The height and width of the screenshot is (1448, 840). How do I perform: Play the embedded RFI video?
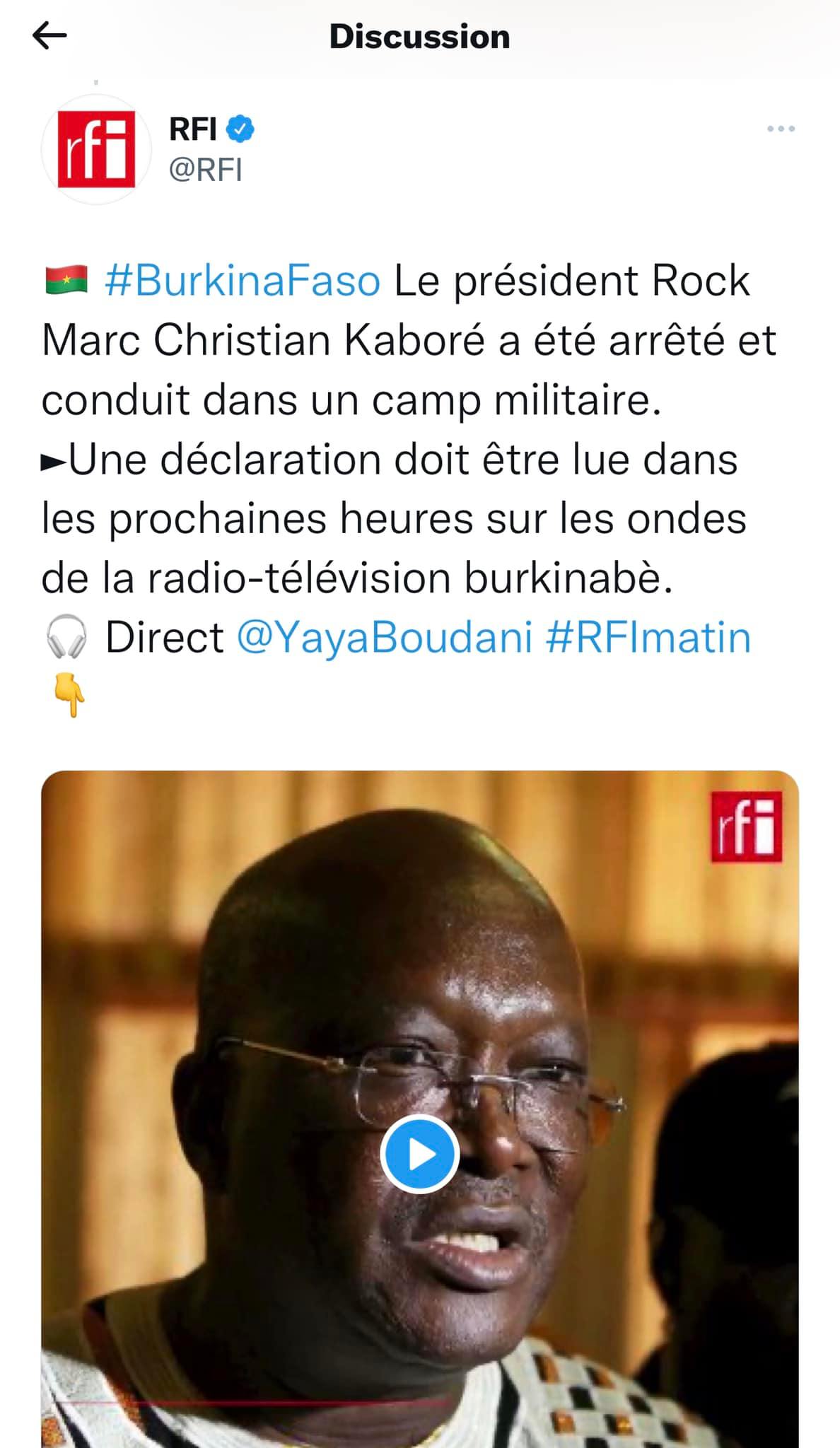pyautogui.click(x=420, y=1155)
